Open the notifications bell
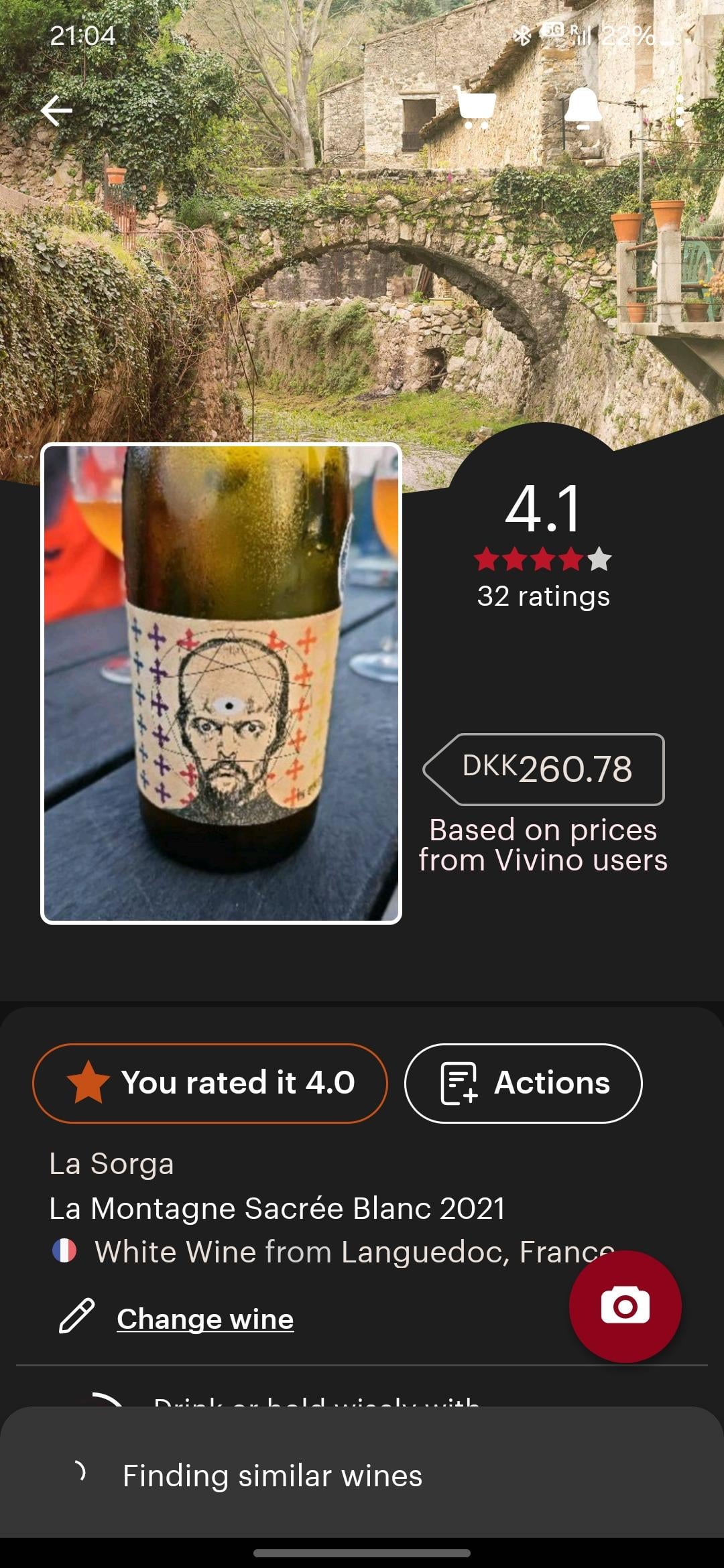 (x=582, y=107)
